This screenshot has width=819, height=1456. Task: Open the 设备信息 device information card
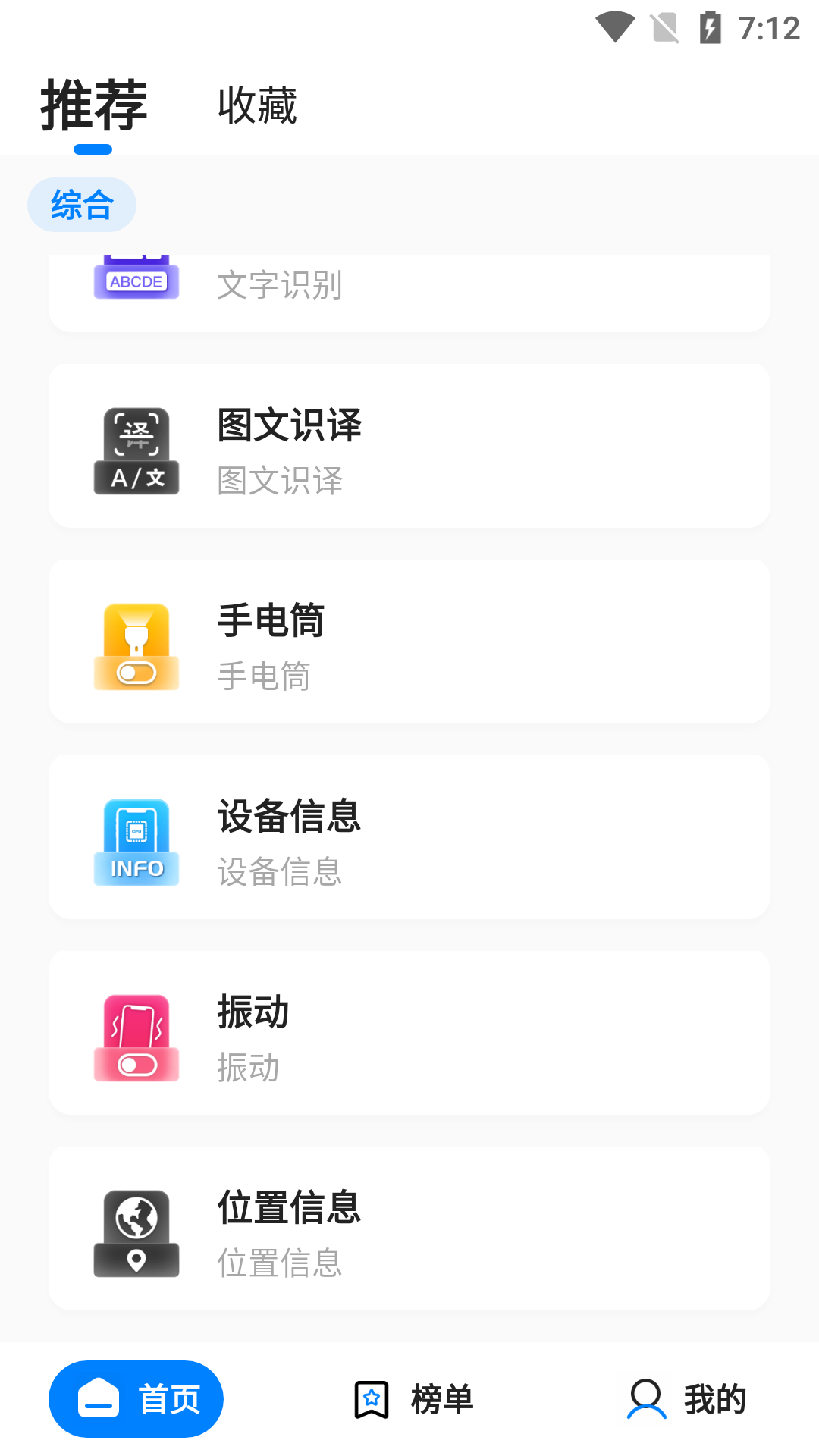(x=409, y=836)
